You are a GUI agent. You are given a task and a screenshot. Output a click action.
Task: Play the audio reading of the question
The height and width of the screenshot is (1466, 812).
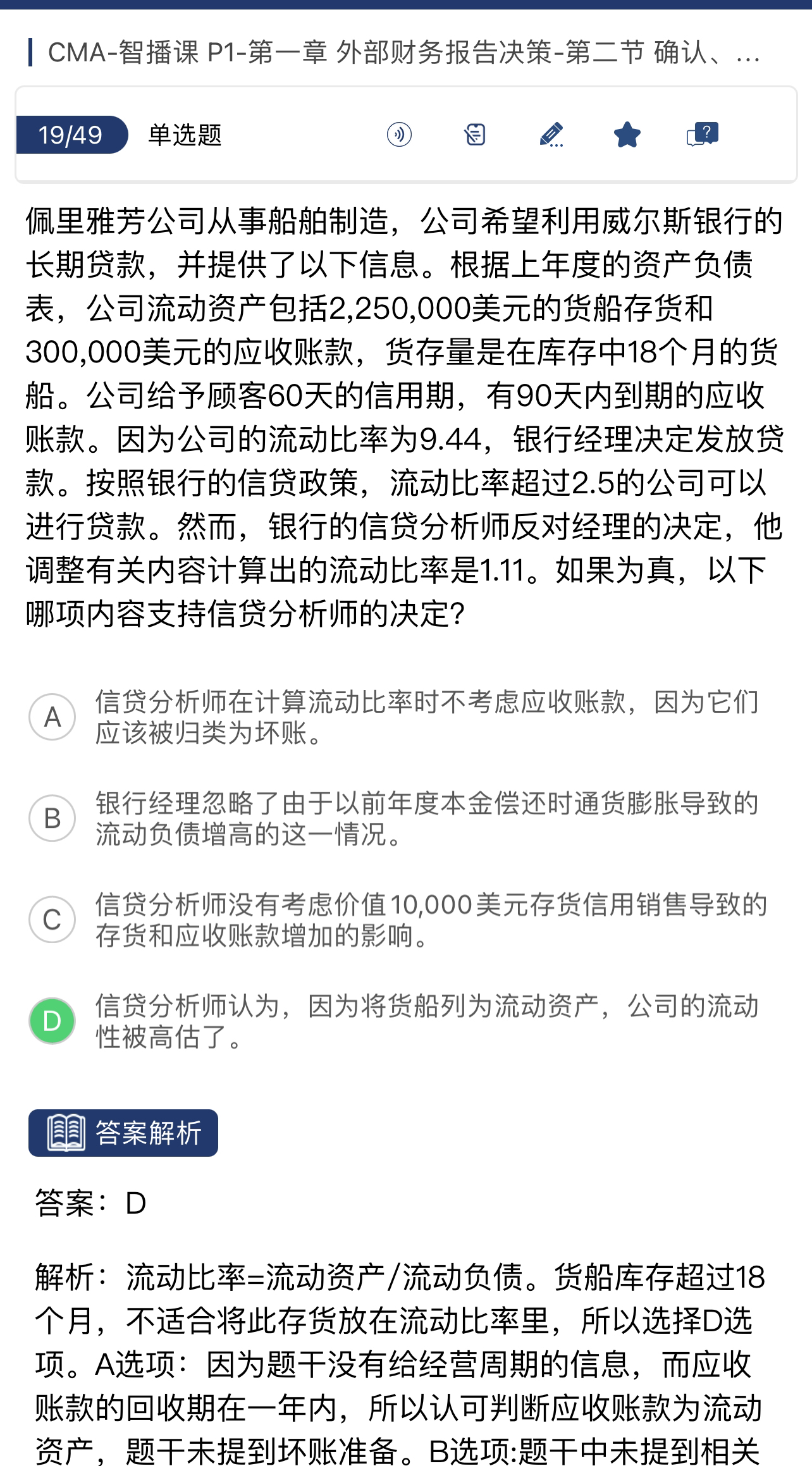(x=399, y=135)
